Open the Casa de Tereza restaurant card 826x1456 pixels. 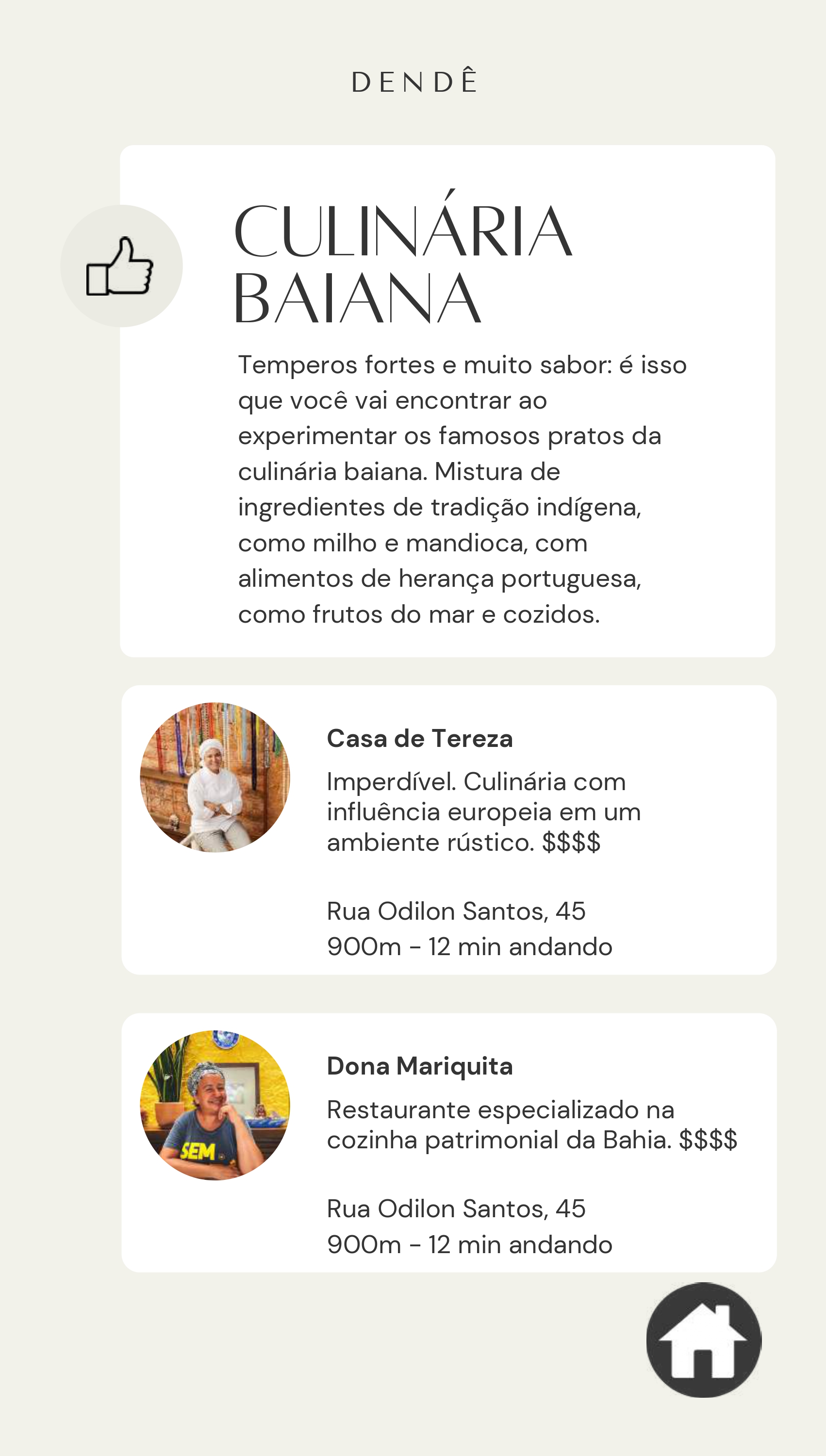coord(448,829)
